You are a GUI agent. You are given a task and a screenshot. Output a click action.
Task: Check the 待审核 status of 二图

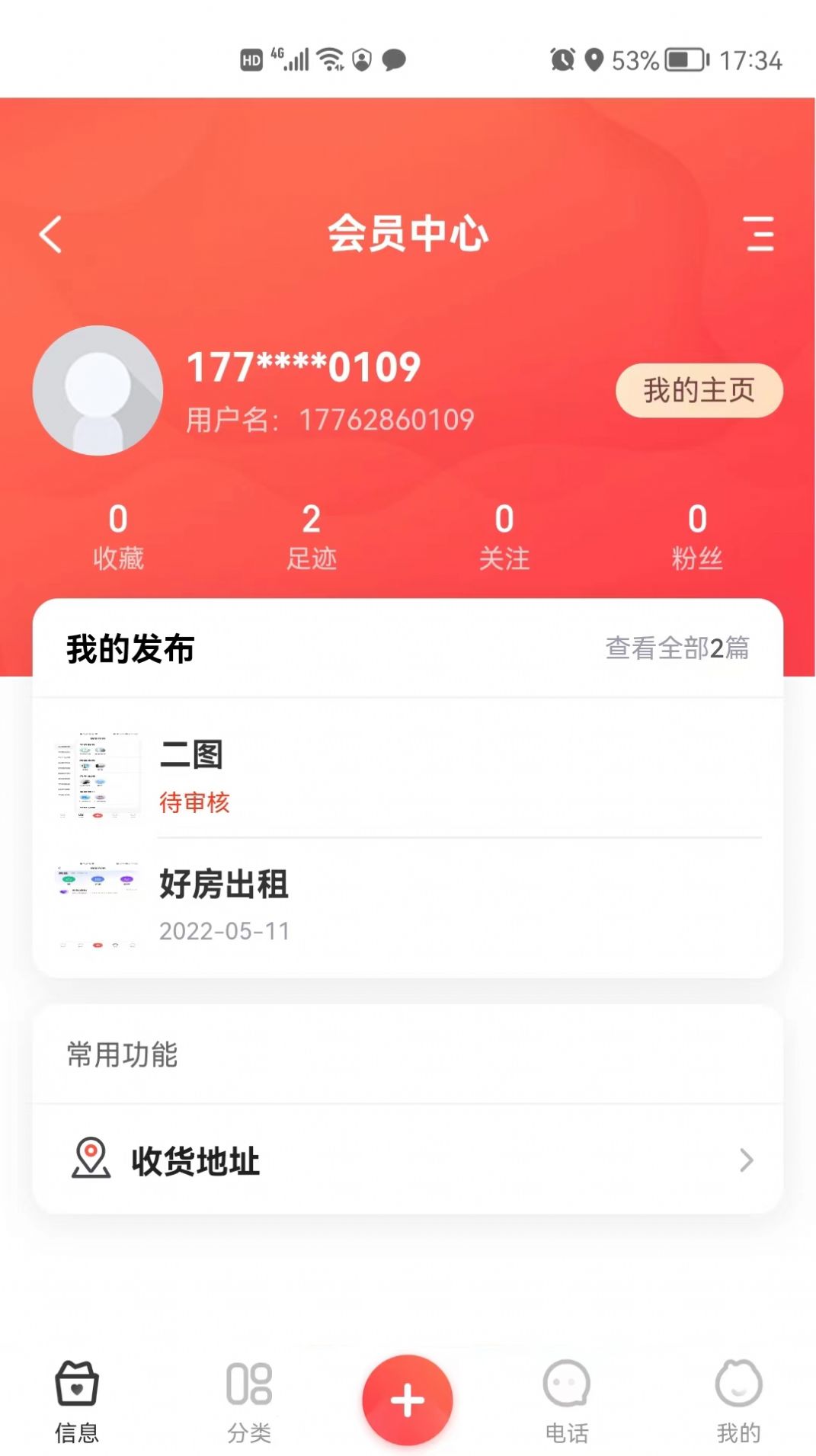point(195,802)
